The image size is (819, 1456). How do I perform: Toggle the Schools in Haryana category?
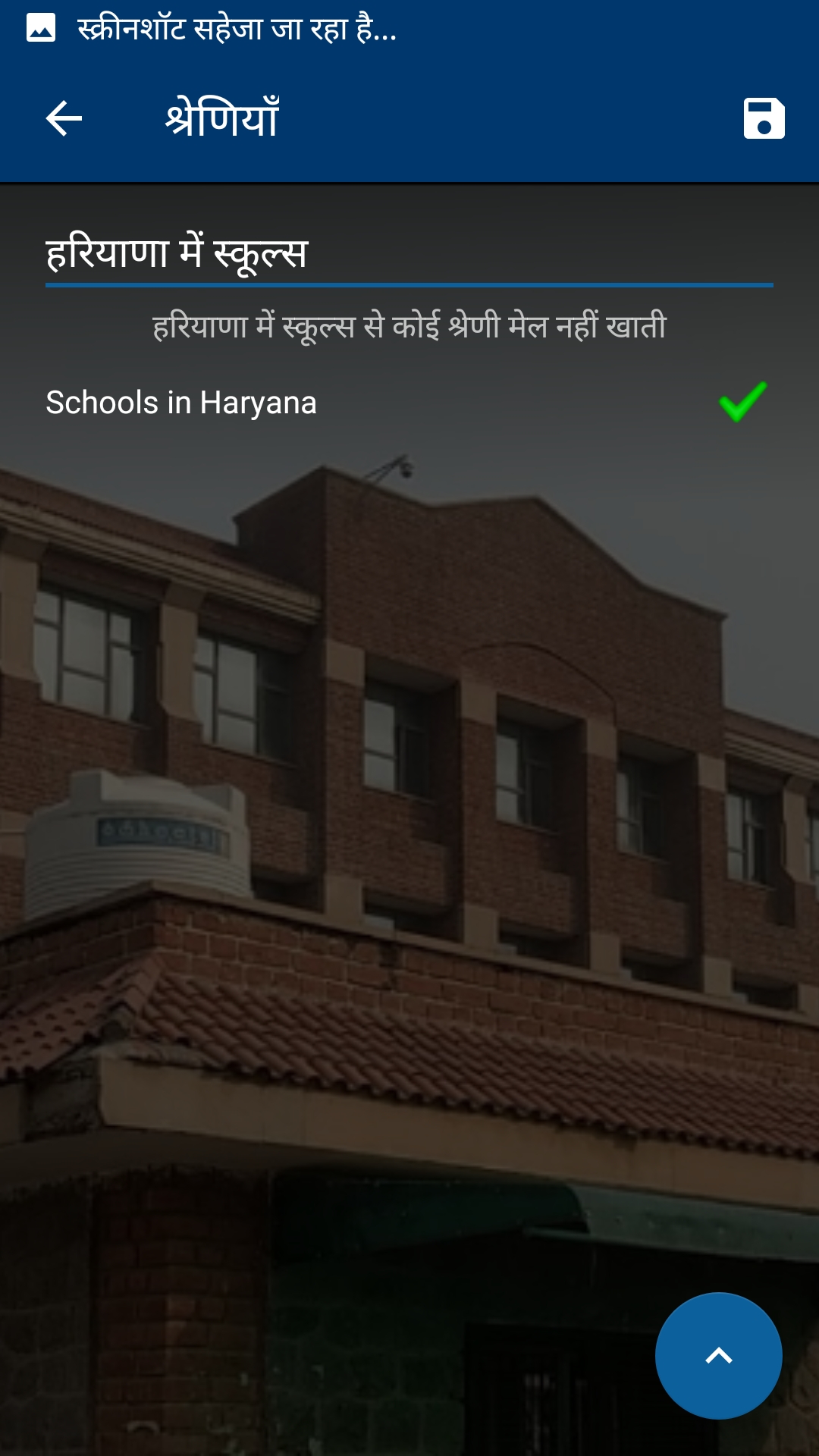[x=408, y=403]
